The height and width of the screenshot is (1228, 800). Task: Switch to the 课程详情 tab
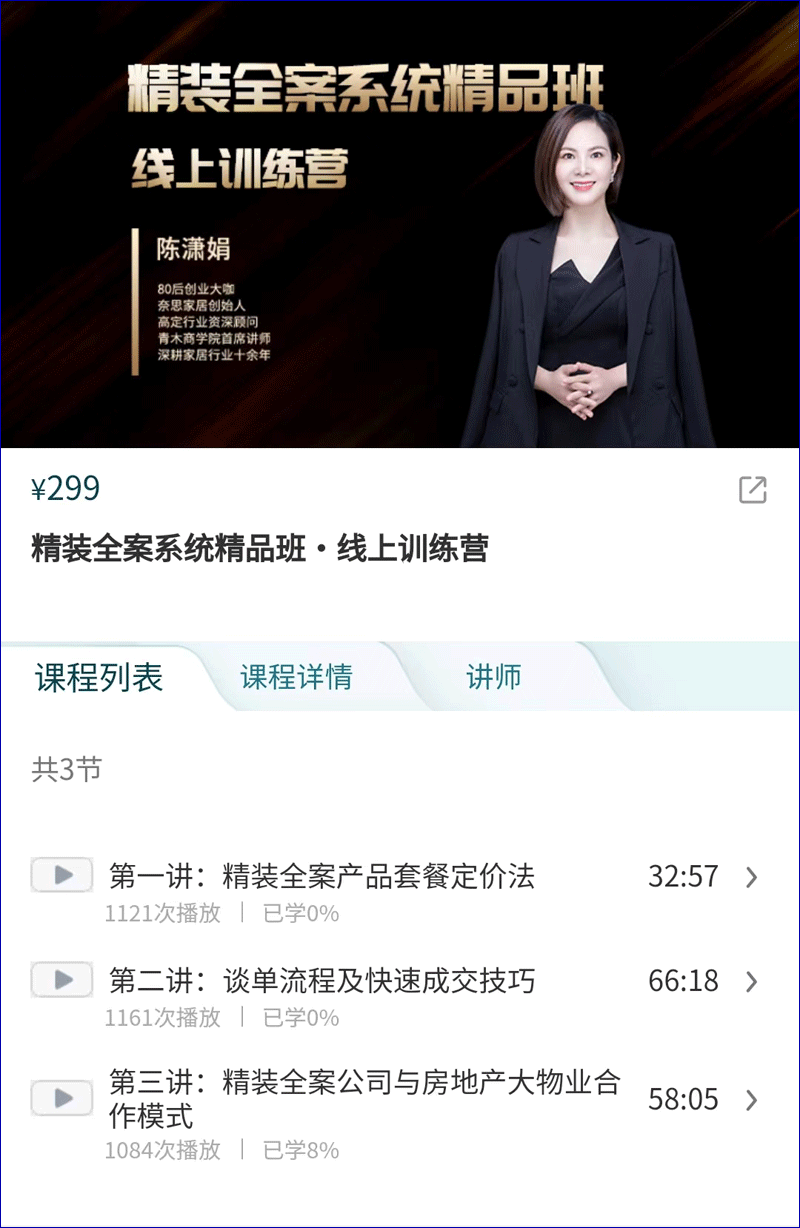click(x=296, y=677)
